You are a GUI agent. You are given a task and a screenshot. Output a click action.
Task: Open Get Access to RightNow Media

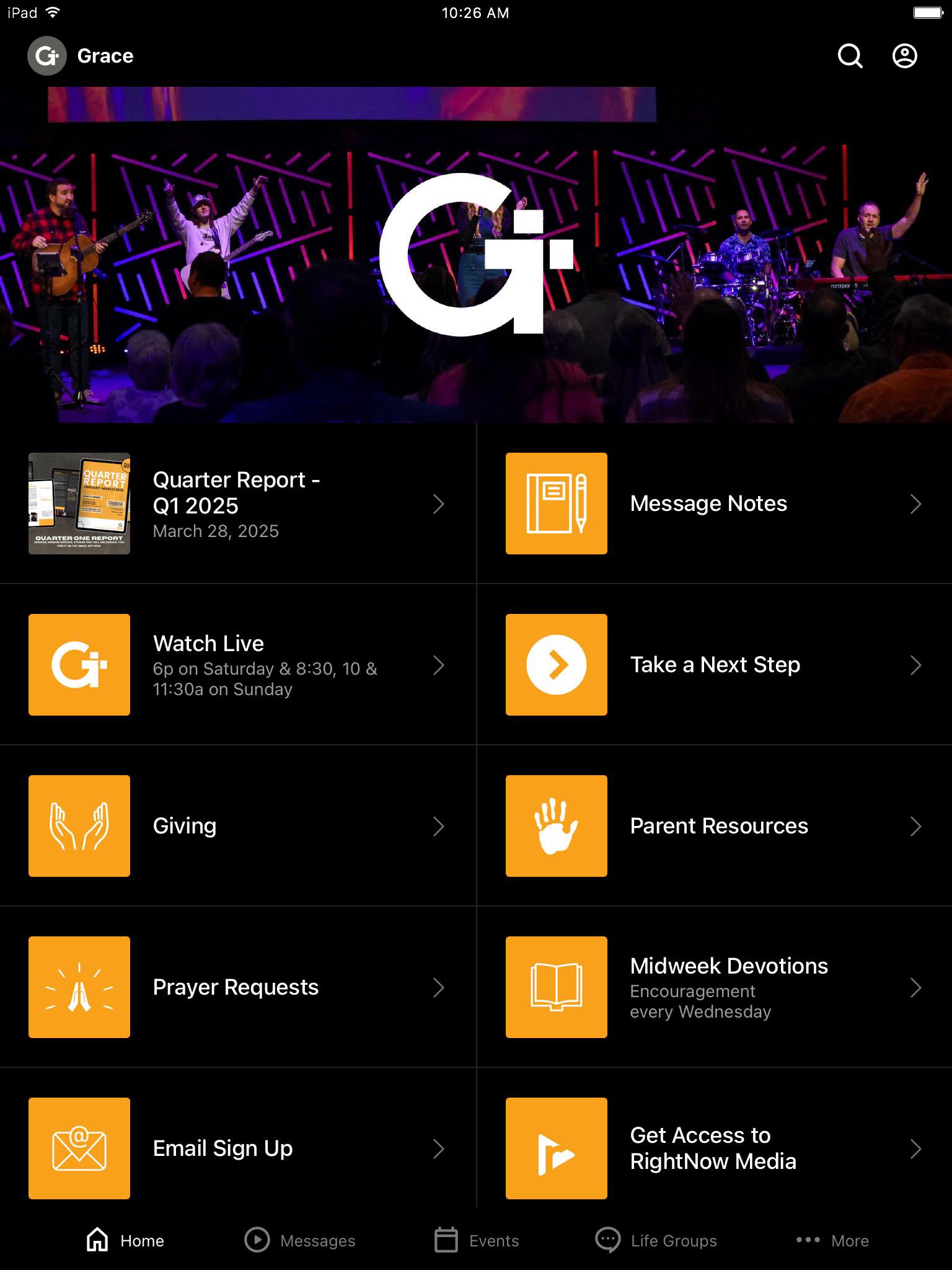pyautogui.click(x=714, y=1148)
